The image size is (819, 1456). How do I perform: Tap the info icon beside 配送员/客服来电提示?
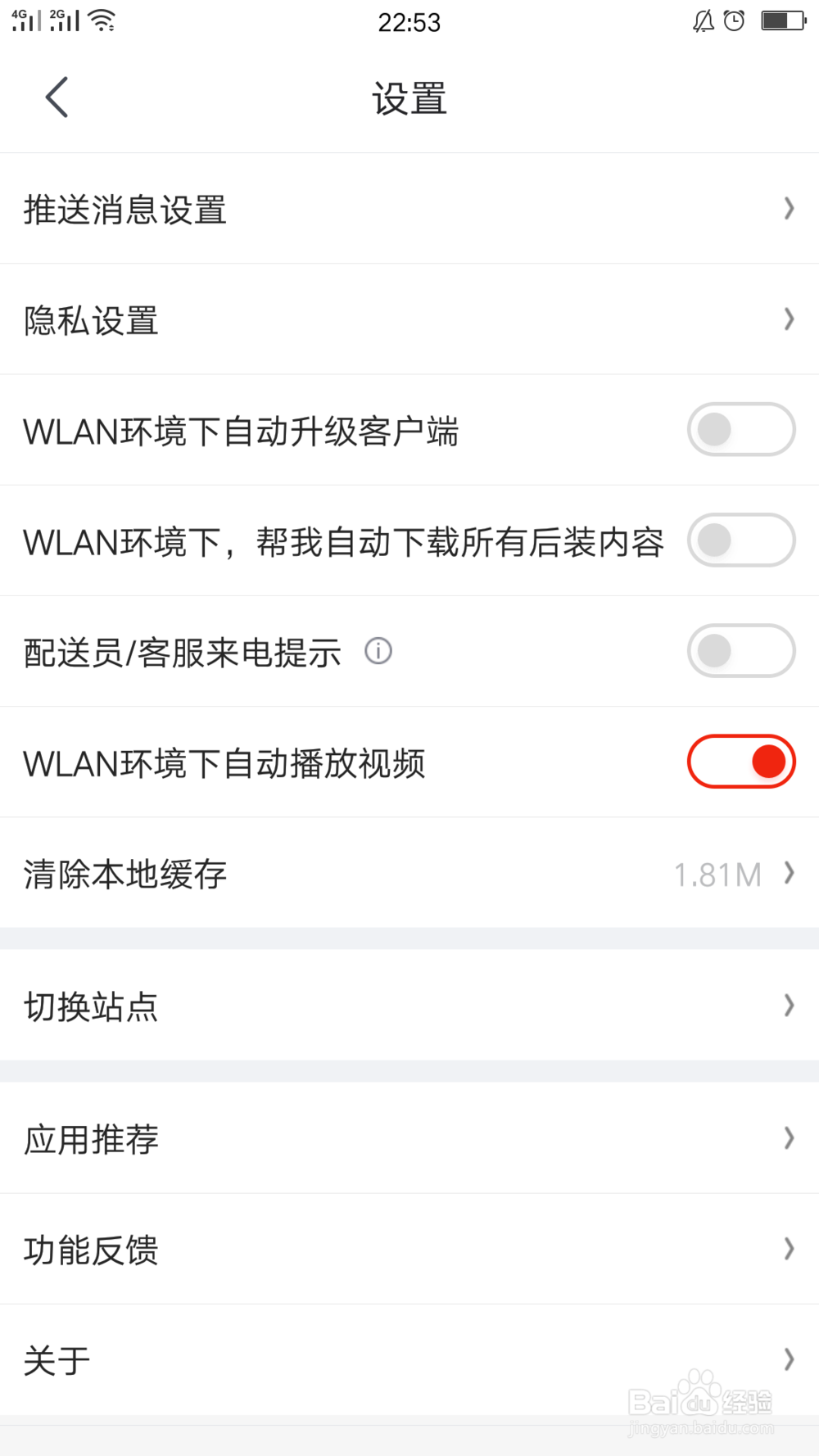click(378, 651)
